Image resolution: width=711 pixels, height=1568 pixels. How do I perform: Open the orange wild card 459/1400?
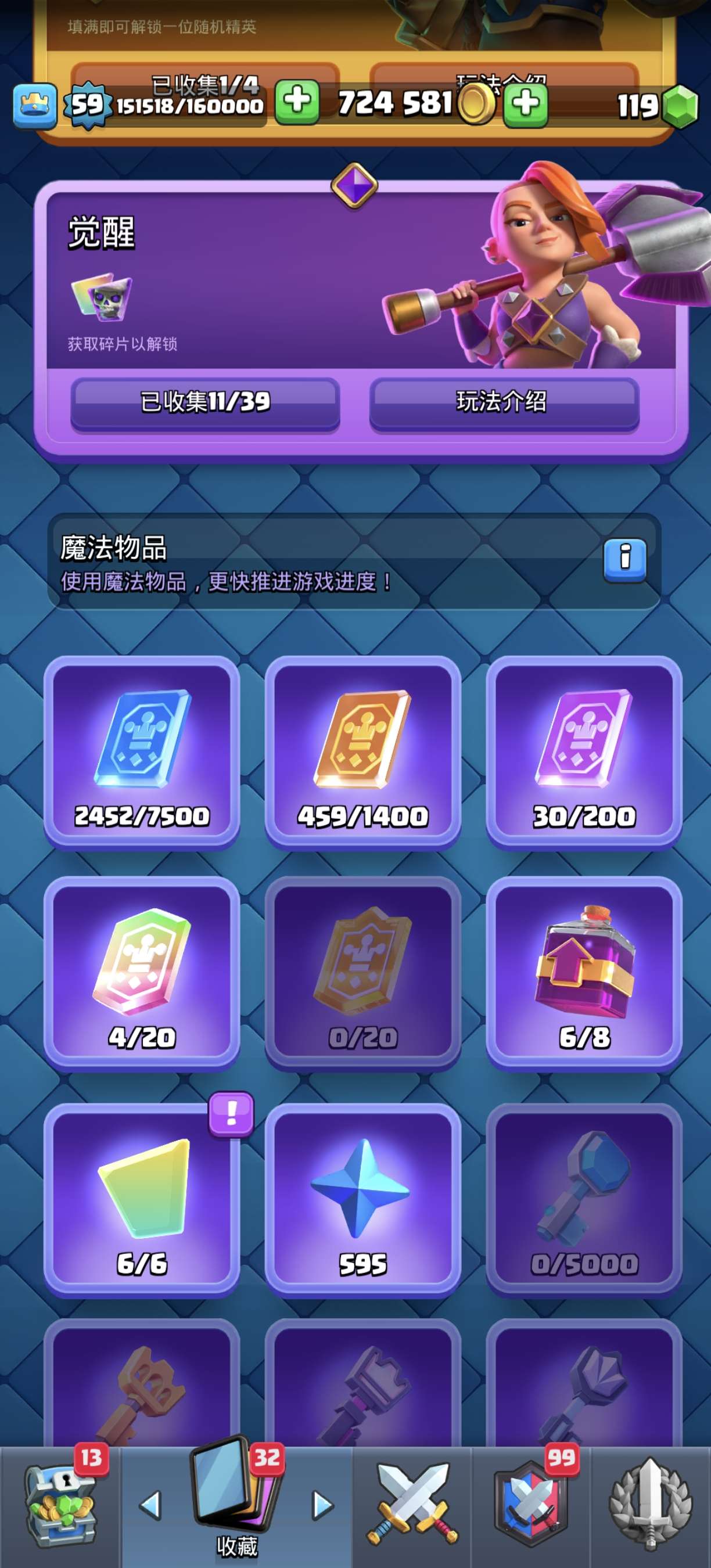tap(363, 752)
